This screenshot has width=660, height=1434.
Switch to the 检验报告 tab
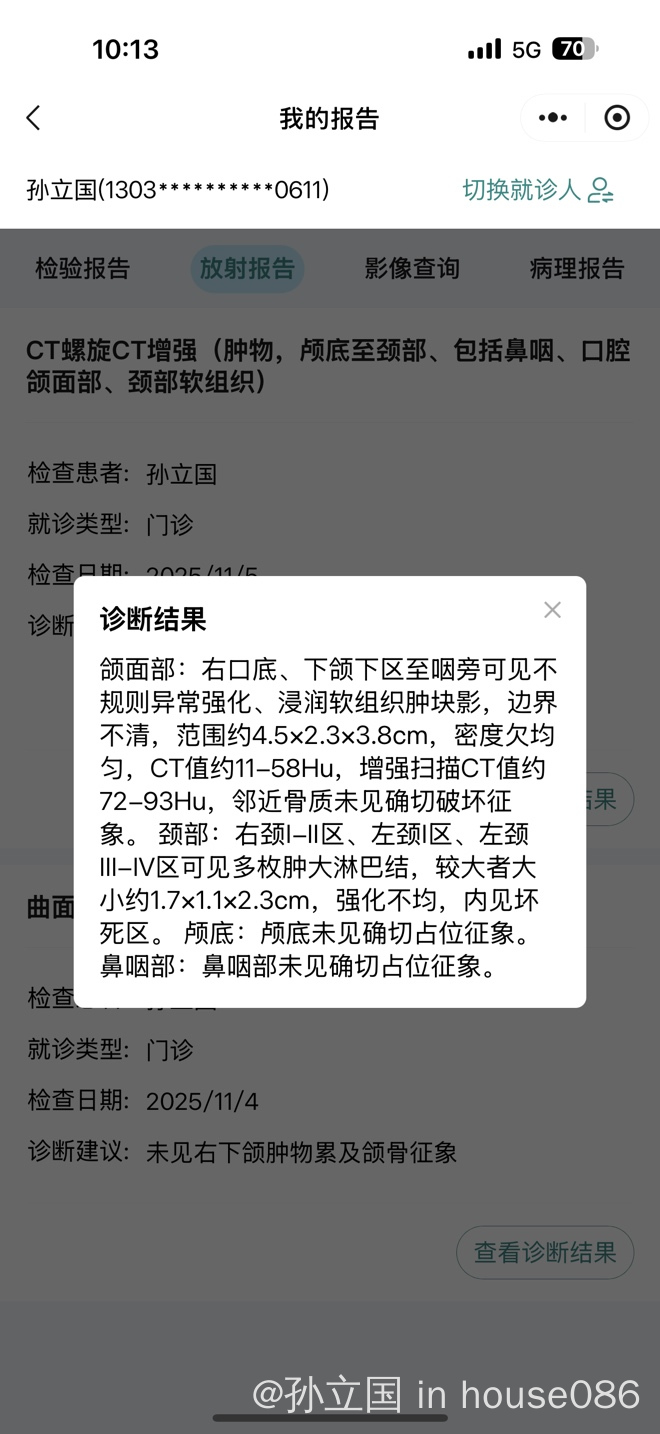tap(83, 268)
